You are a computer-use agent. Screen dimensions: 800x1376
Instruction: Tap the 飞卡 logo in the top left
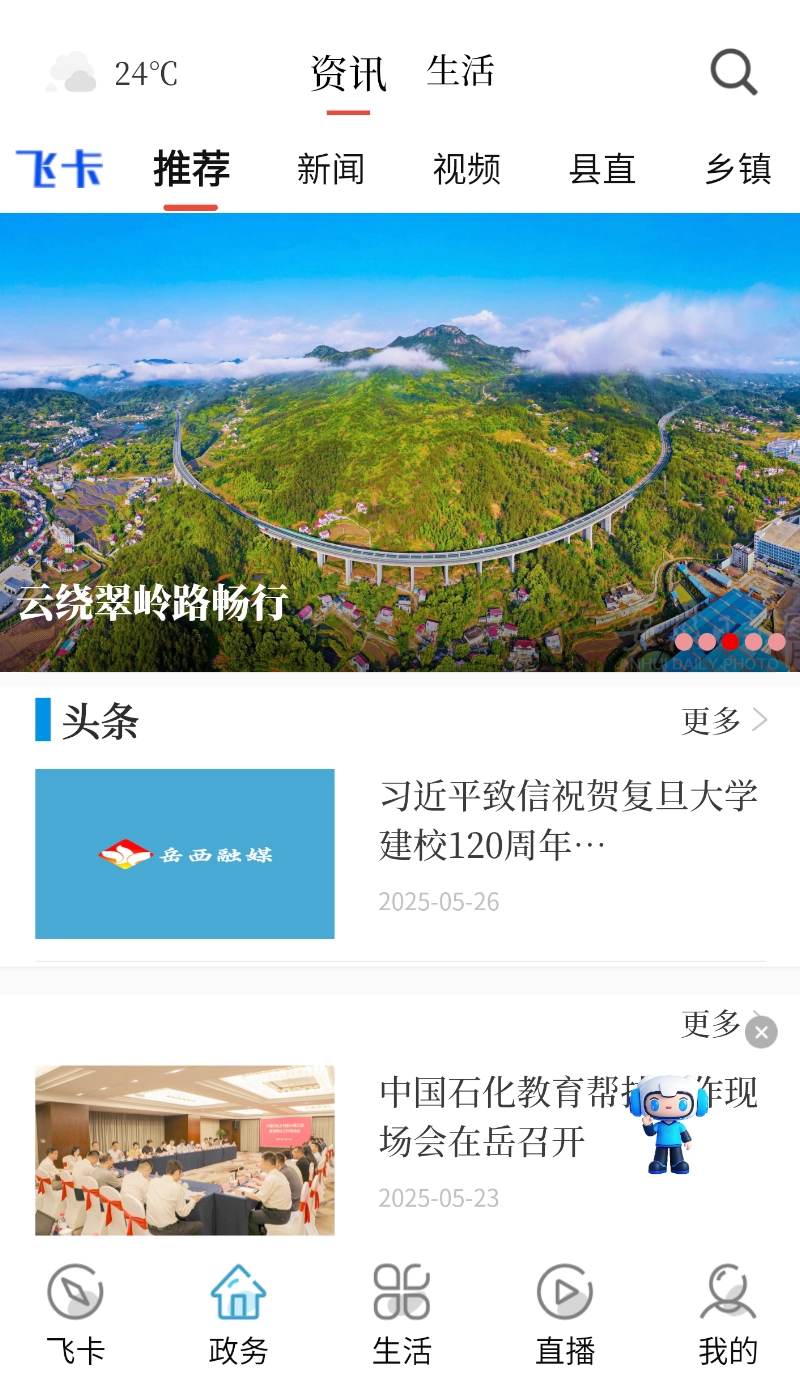pyautogui.click(x=58, y=168)
